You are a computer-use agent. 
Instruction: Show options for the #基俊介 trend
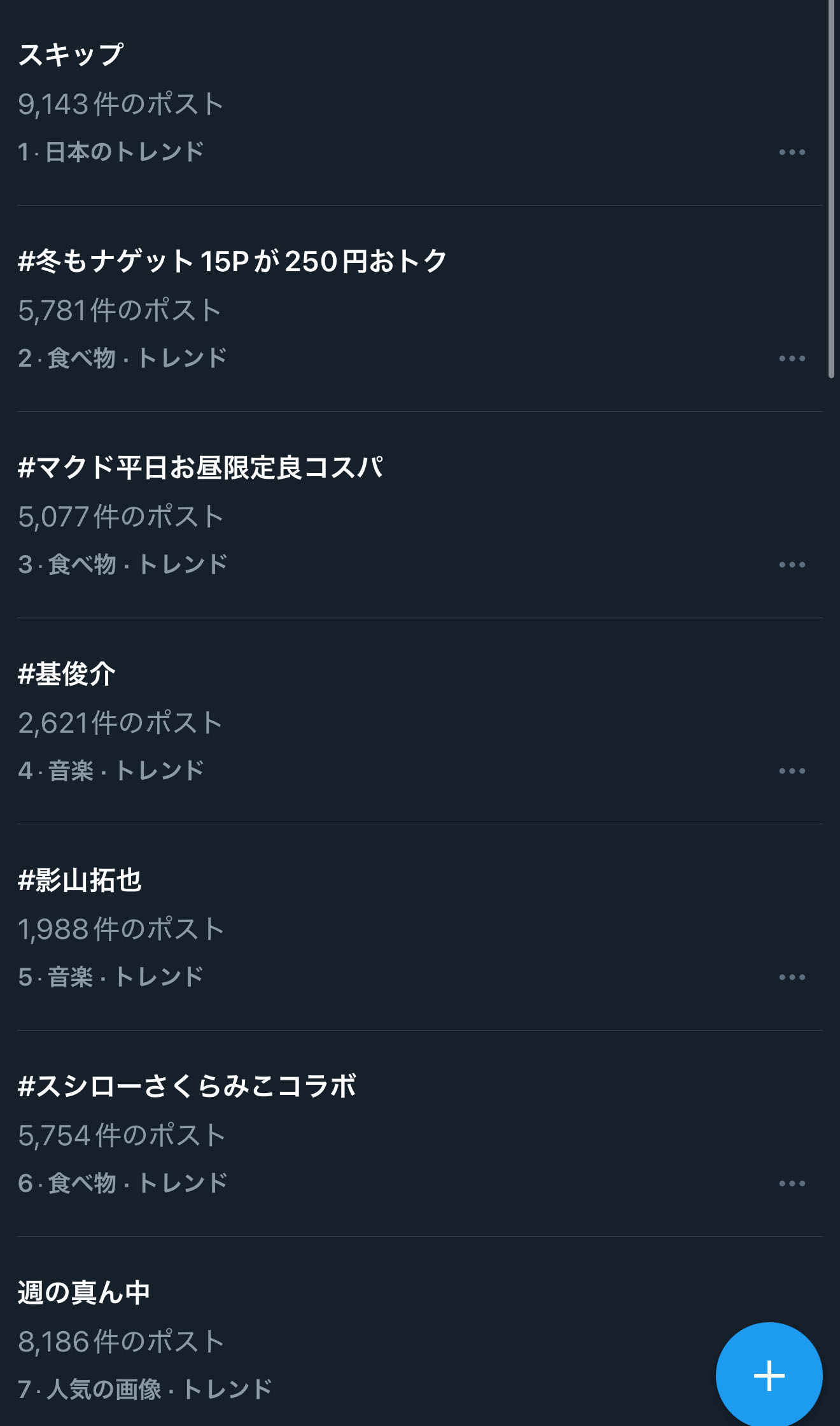(x=792, y=771)
